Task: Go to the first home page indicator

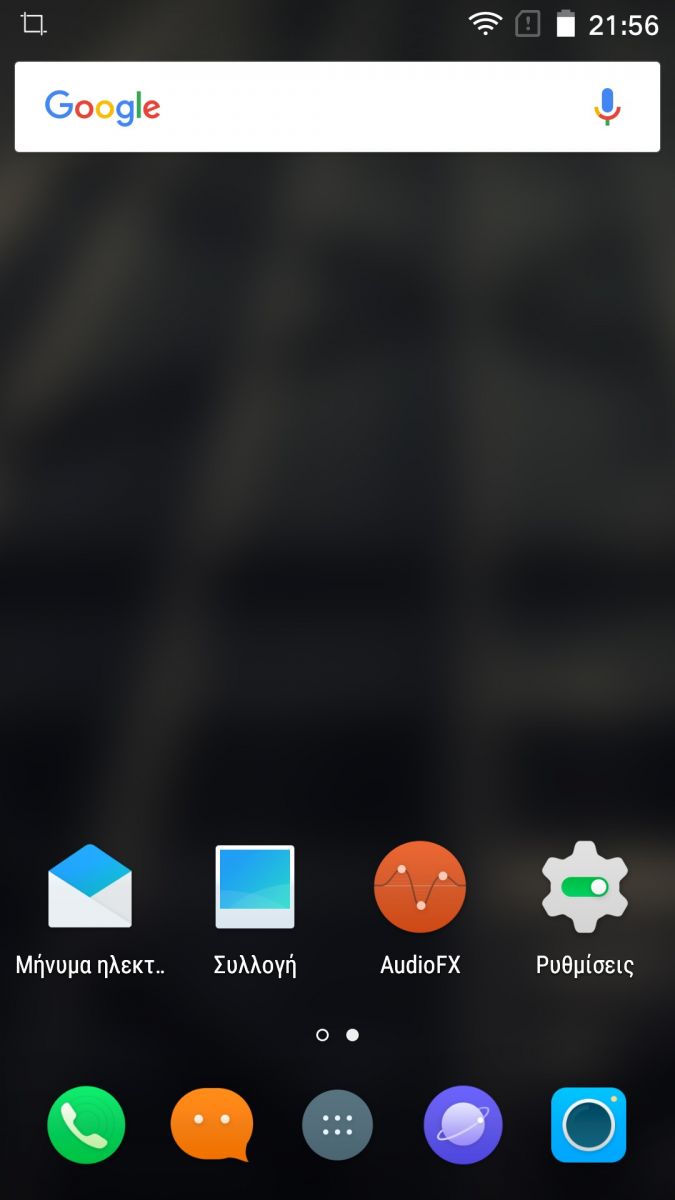Action: tap(322, 1035)
